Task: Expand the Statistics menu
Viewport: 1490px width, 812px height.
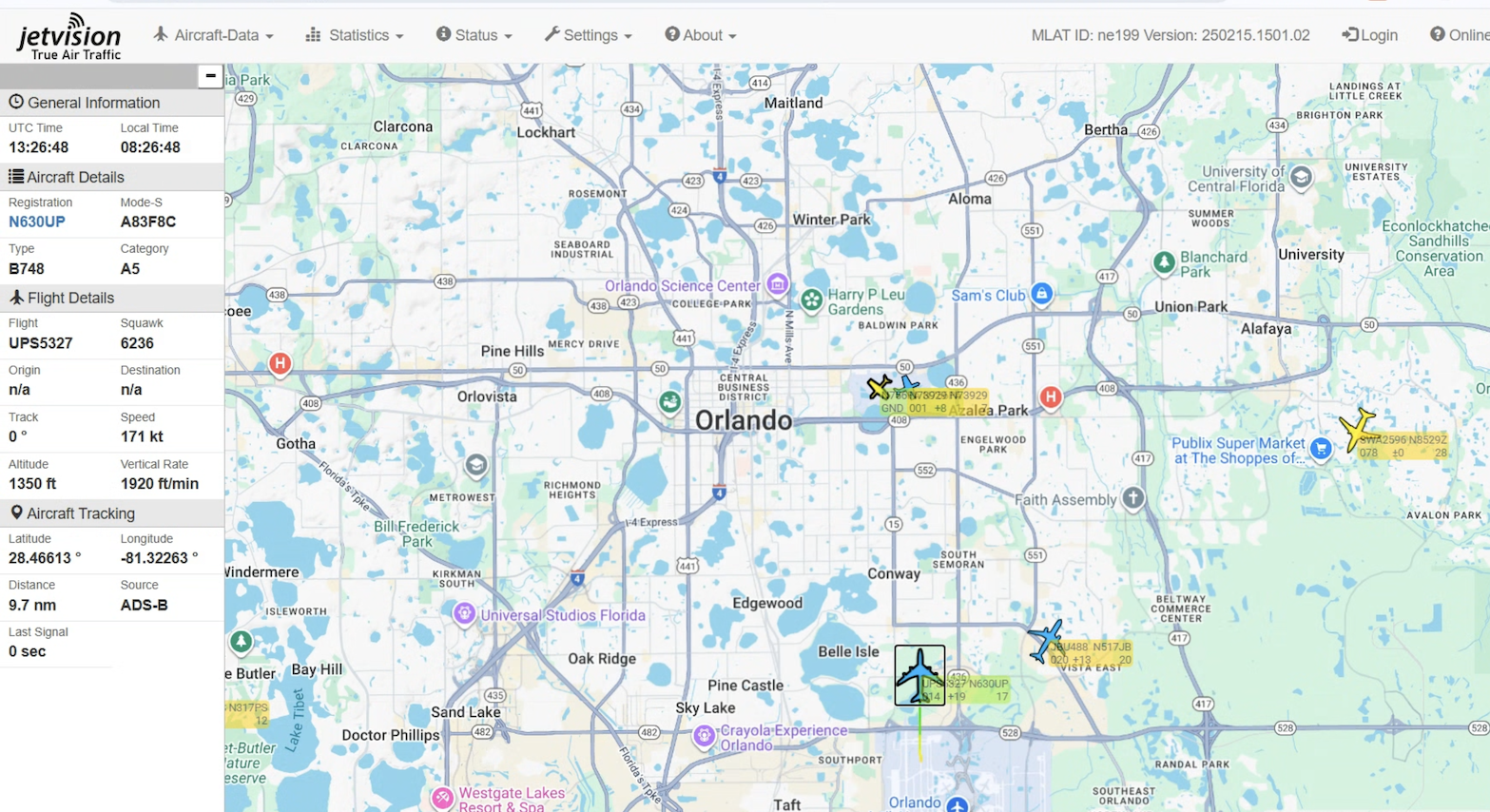Action: click(x=355, y=35)
